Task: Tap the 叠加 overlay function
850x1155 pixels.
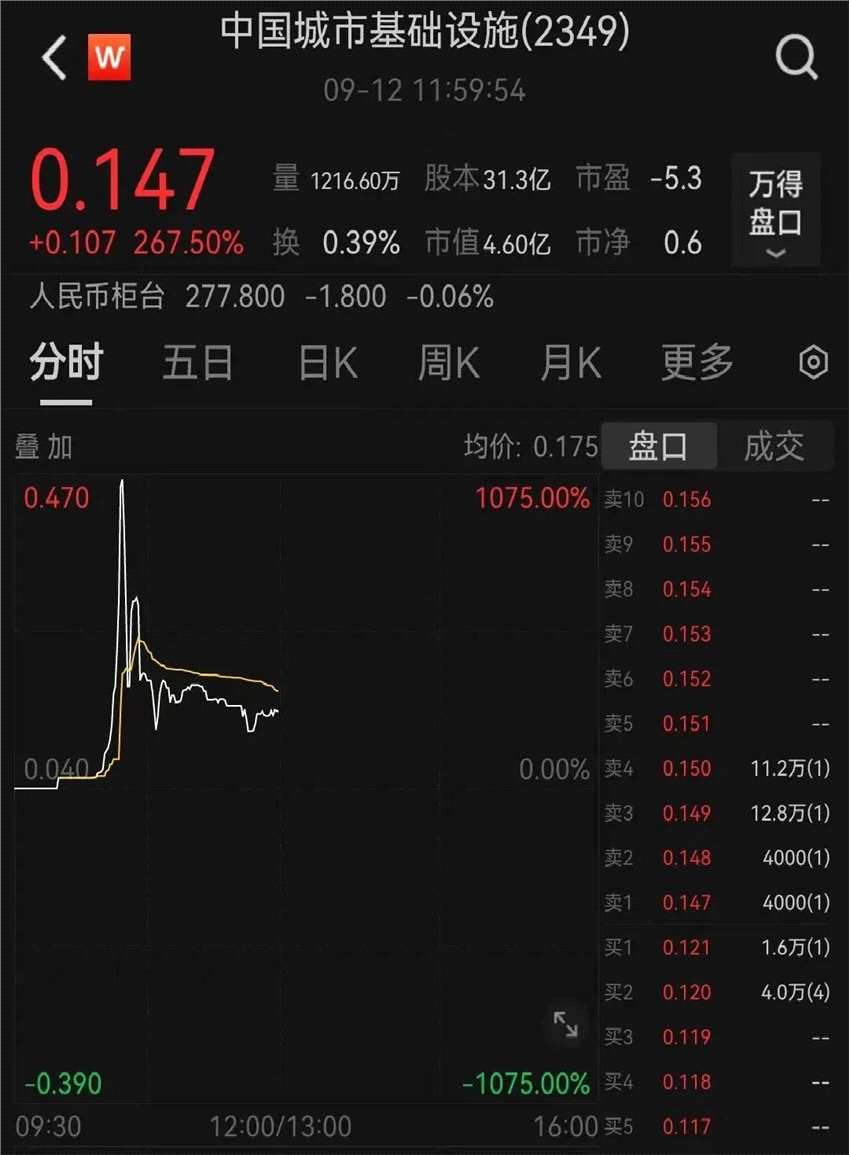Action: point(42,447)
